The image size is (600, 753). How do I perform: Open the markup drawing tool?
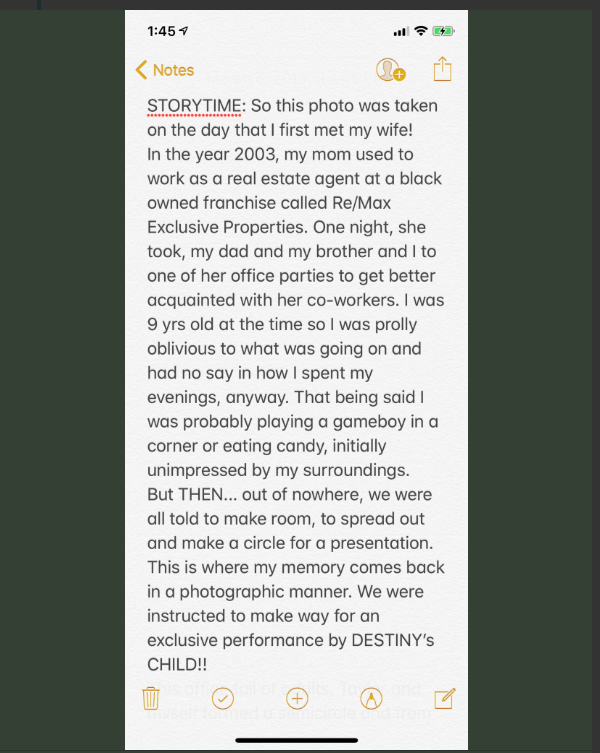click(371, 698)
